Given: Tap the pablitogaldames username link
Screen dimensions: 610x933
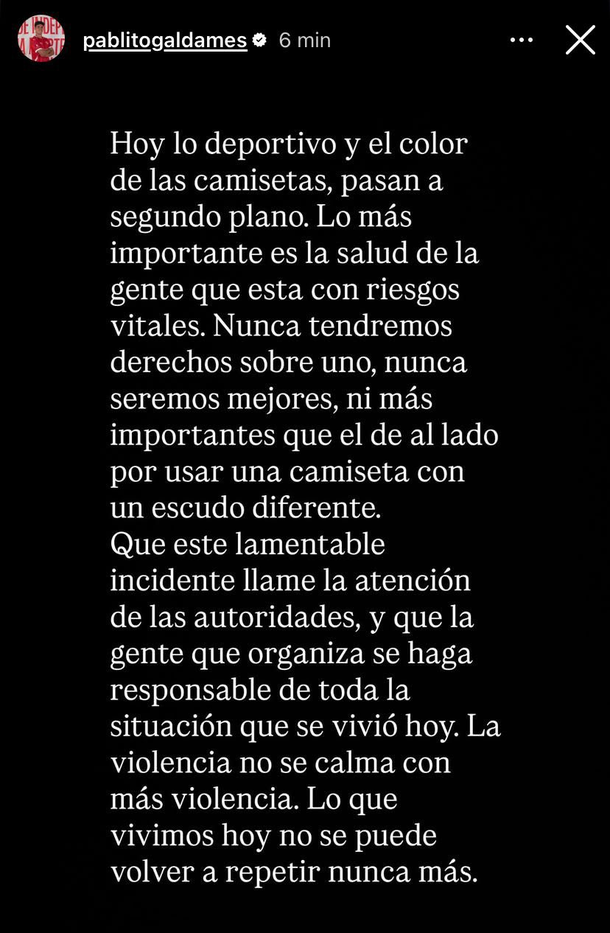Looking at the screenshot, I should tap(164, 40).
